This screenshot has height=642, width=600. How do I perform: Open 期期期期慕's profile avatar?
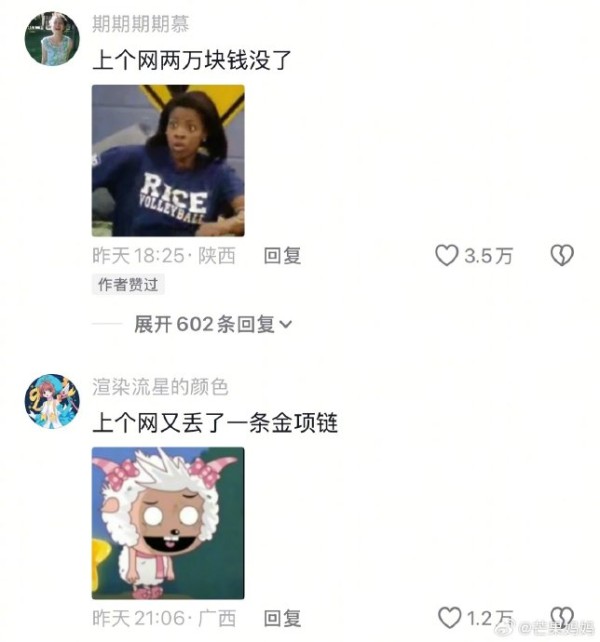pyautogui.click(x=52, y=39)
